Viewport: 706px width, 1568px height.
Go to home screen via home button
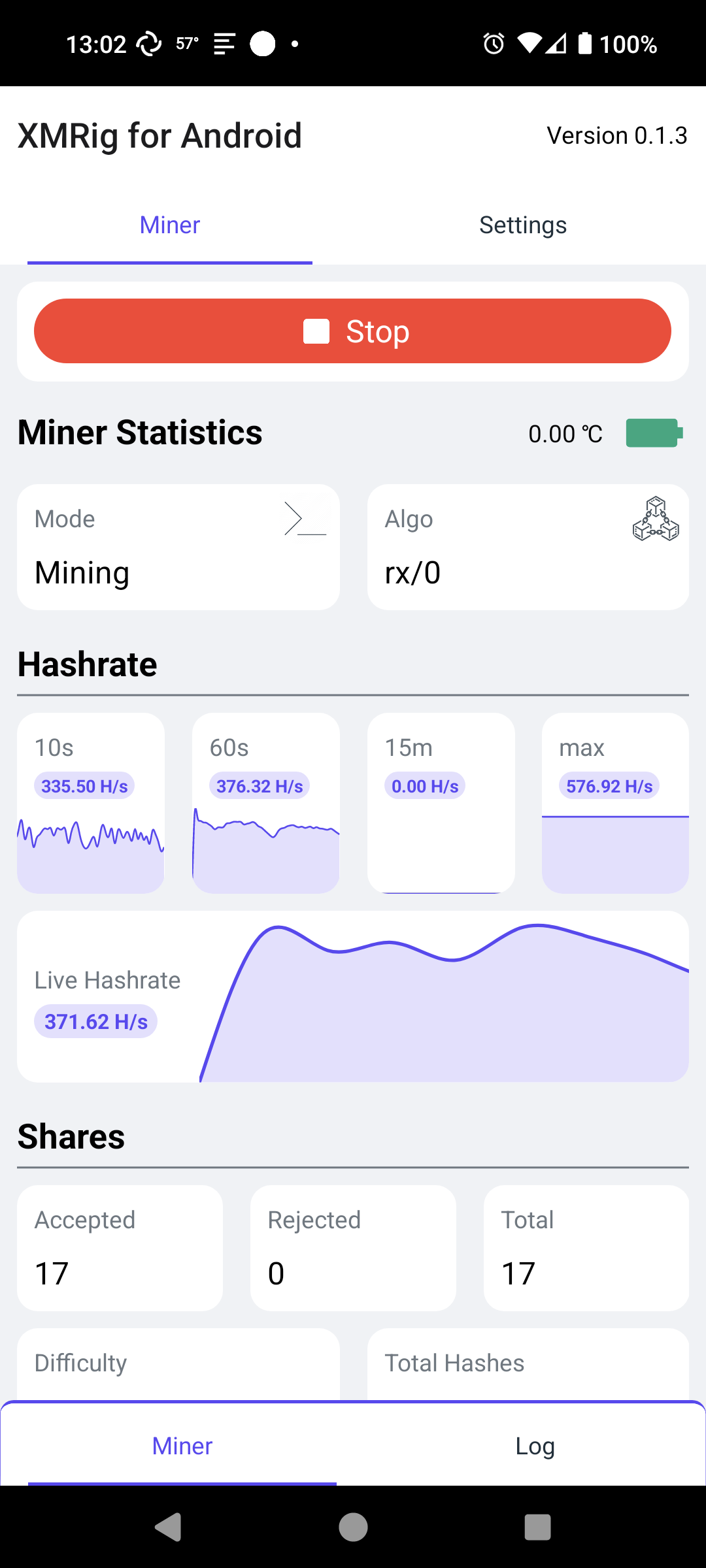coord(353,1527)
